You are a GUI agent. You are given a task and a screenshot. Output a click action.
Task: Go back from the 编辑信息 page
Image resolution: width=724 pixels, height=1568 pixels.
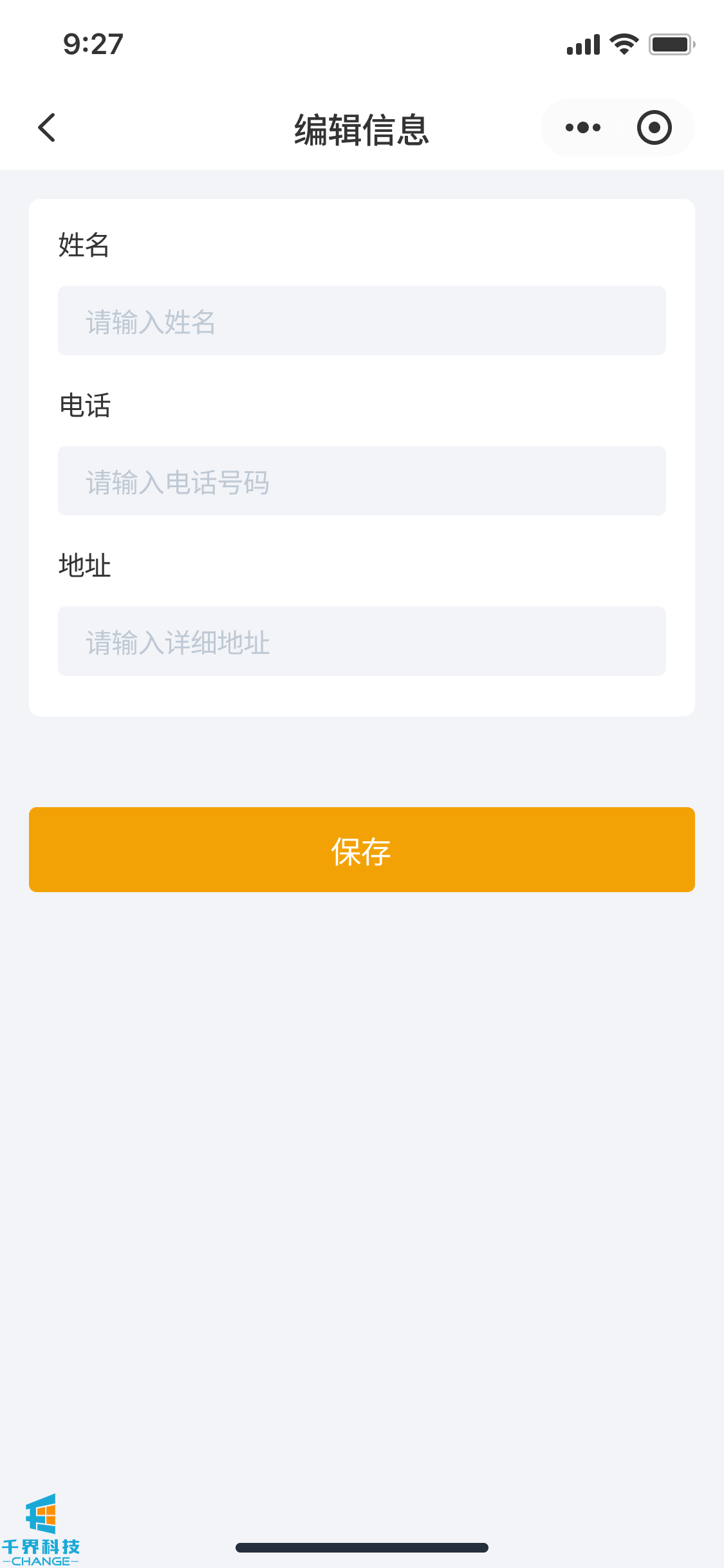47,127
